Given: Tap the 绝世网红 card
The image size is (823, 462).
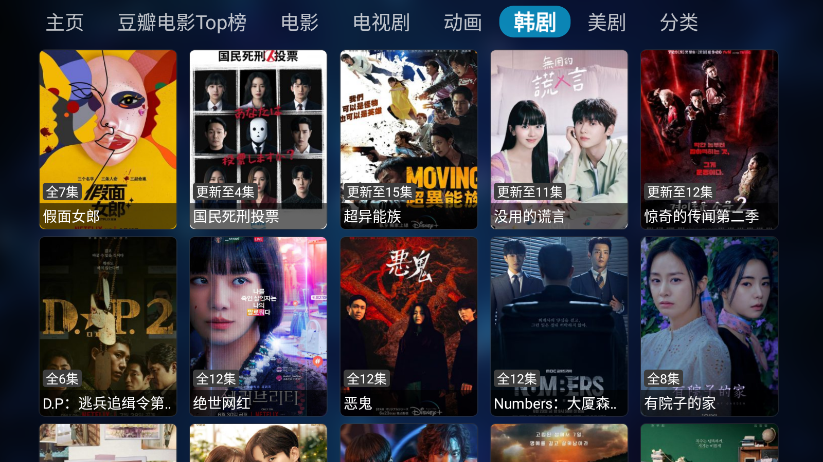Looking at the screenshot, I should click(258, 325).
